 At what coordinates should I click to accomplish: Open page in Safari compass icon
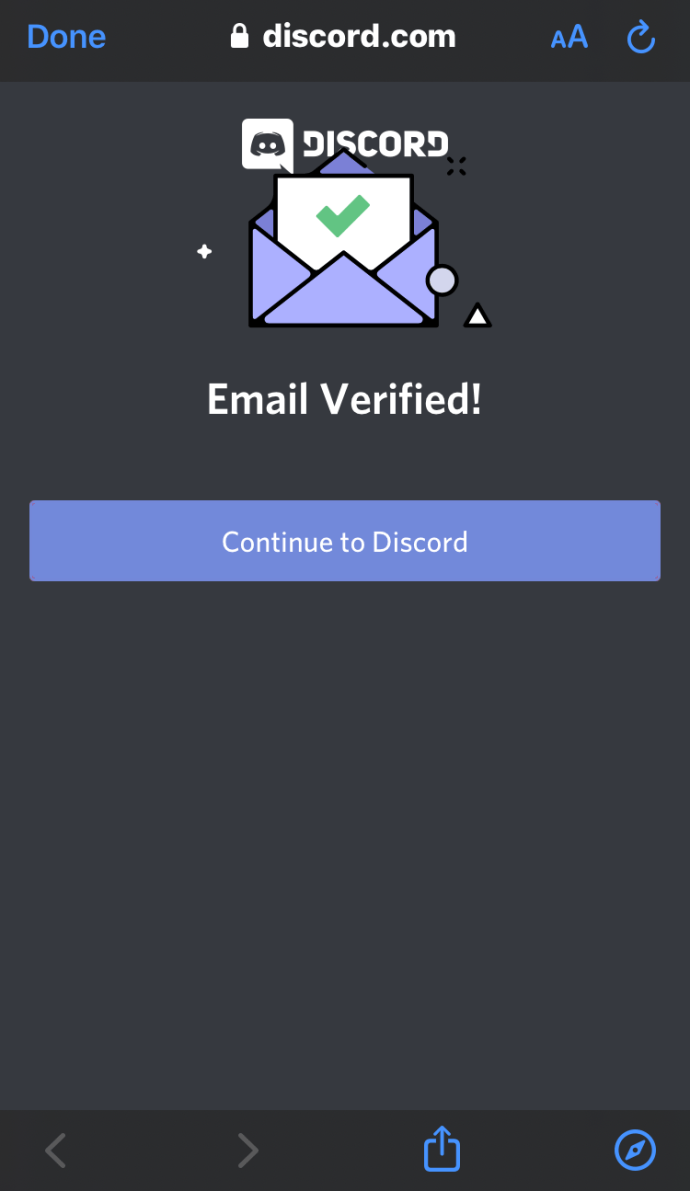[x=634, y=1150]
